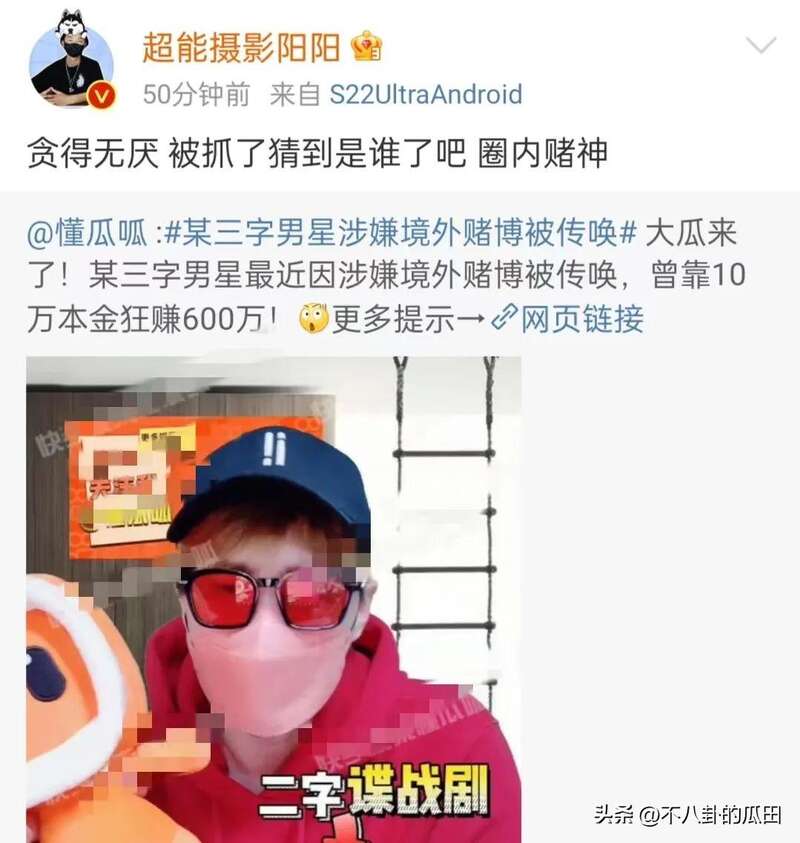Open hashtag #某三字男星涉嫌境外赌博被传唤#
800x843 pixels.
point(400,234)
